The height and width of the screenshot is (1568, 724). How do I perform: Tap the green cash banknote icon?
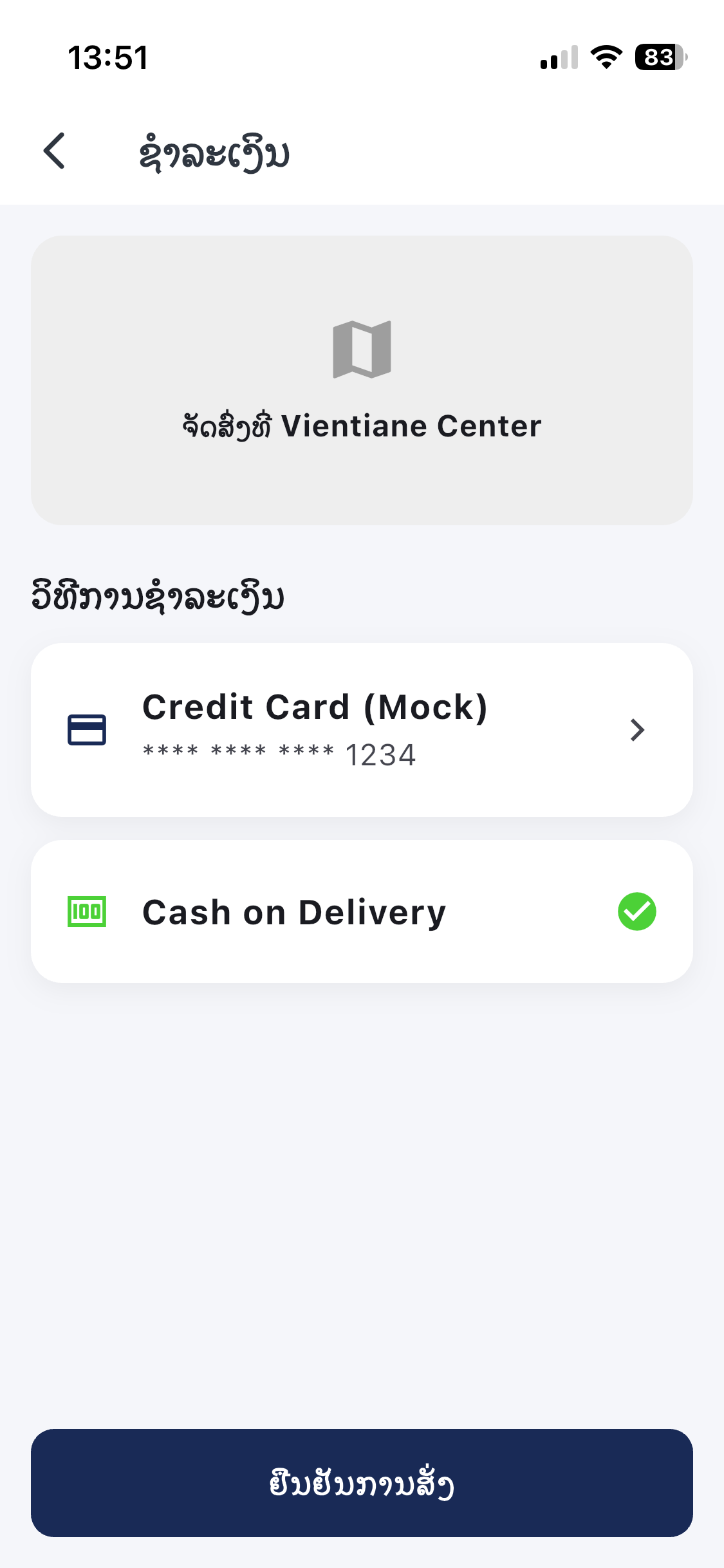[86, 911]
